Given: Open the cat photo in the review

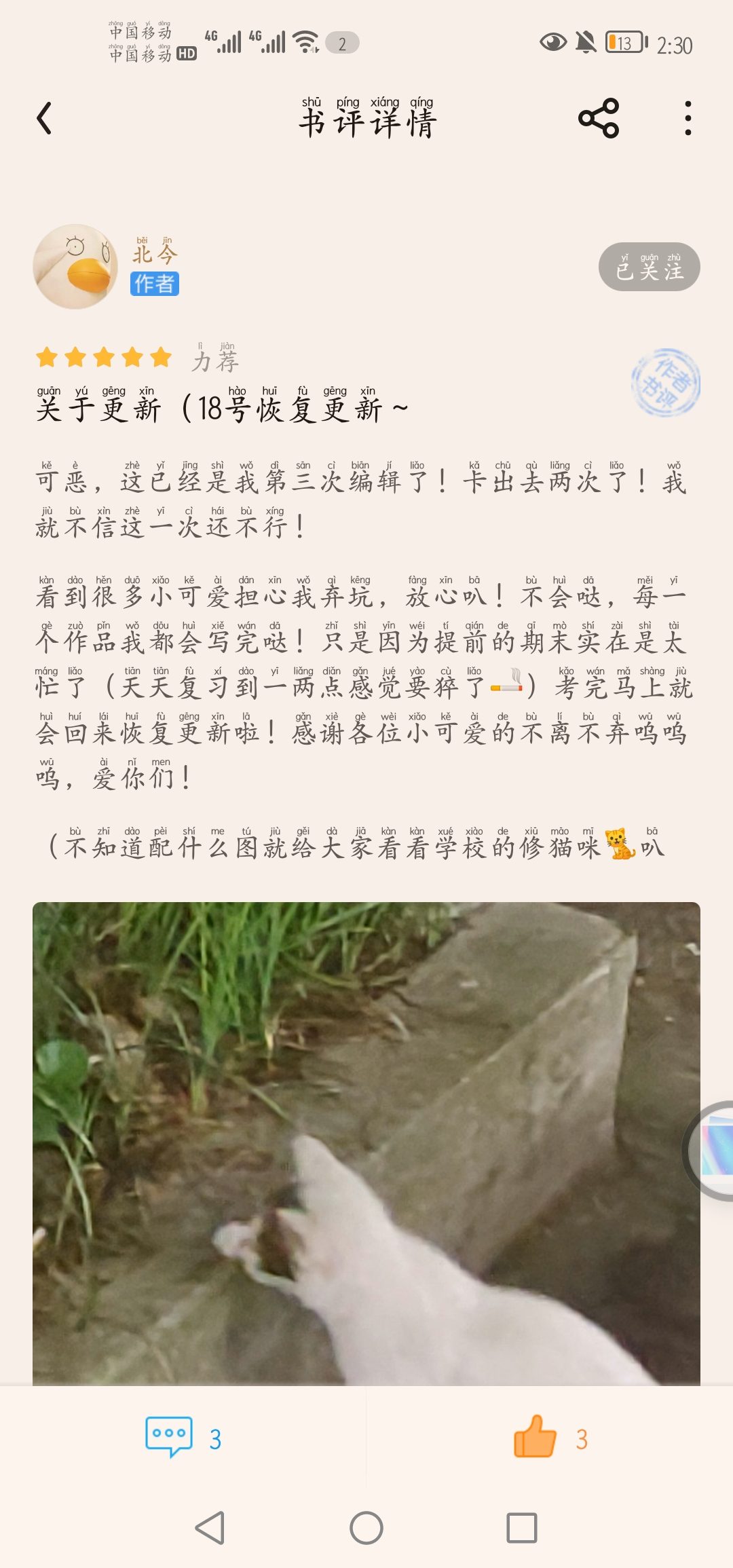Looking at the screenshot, I should [x=366, y=1143].
